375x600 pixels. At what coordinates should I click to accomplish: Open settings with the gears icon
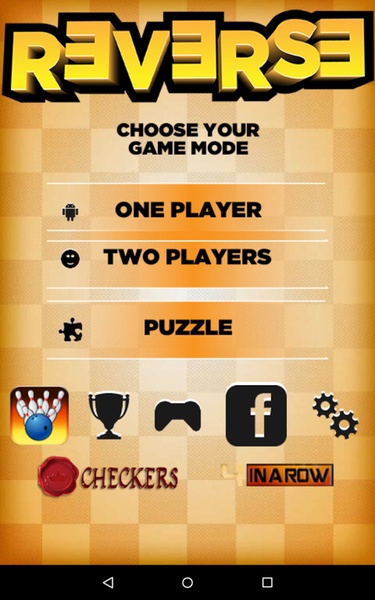point(336,415)
